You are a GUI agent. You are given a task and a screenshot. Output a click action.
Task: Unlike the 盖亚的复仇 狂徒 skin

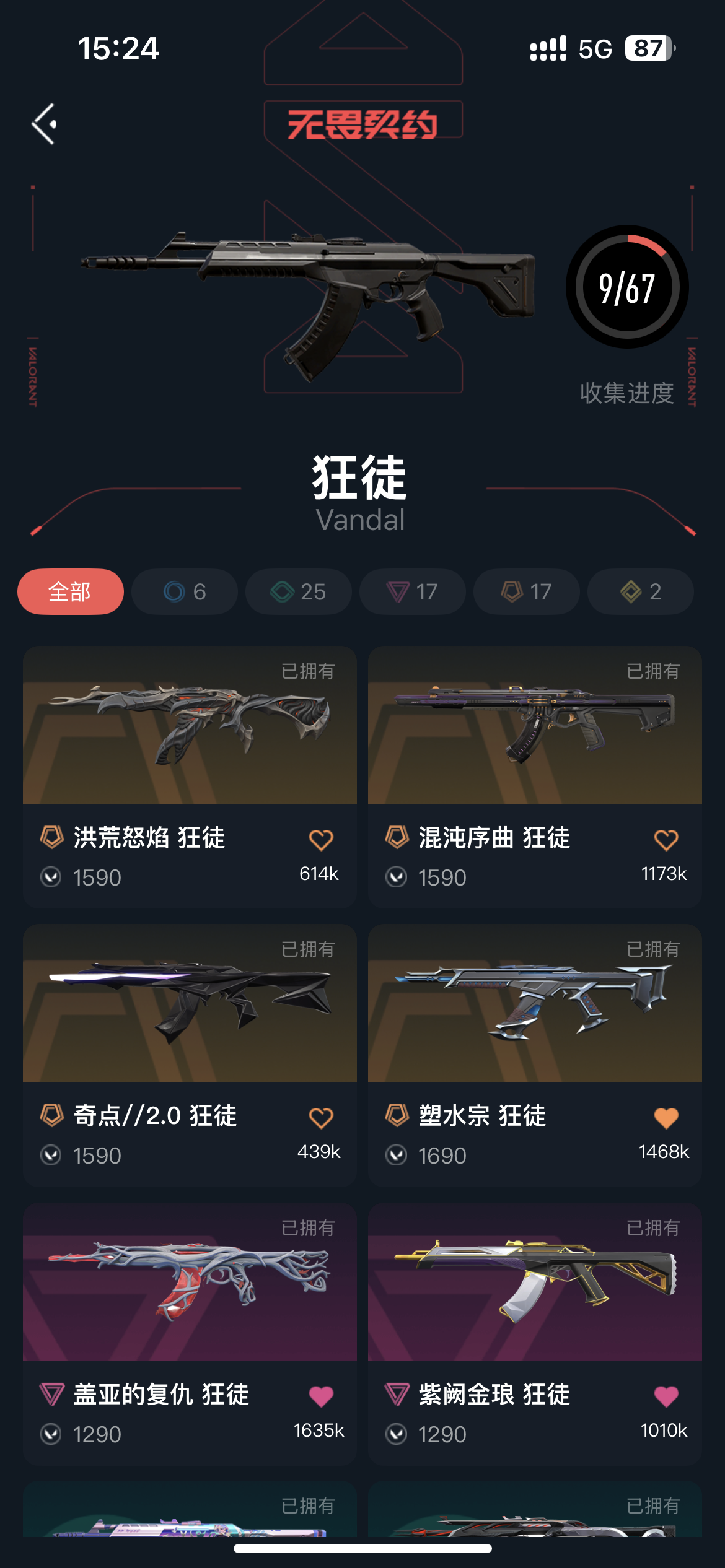[x=321, y=1396]
